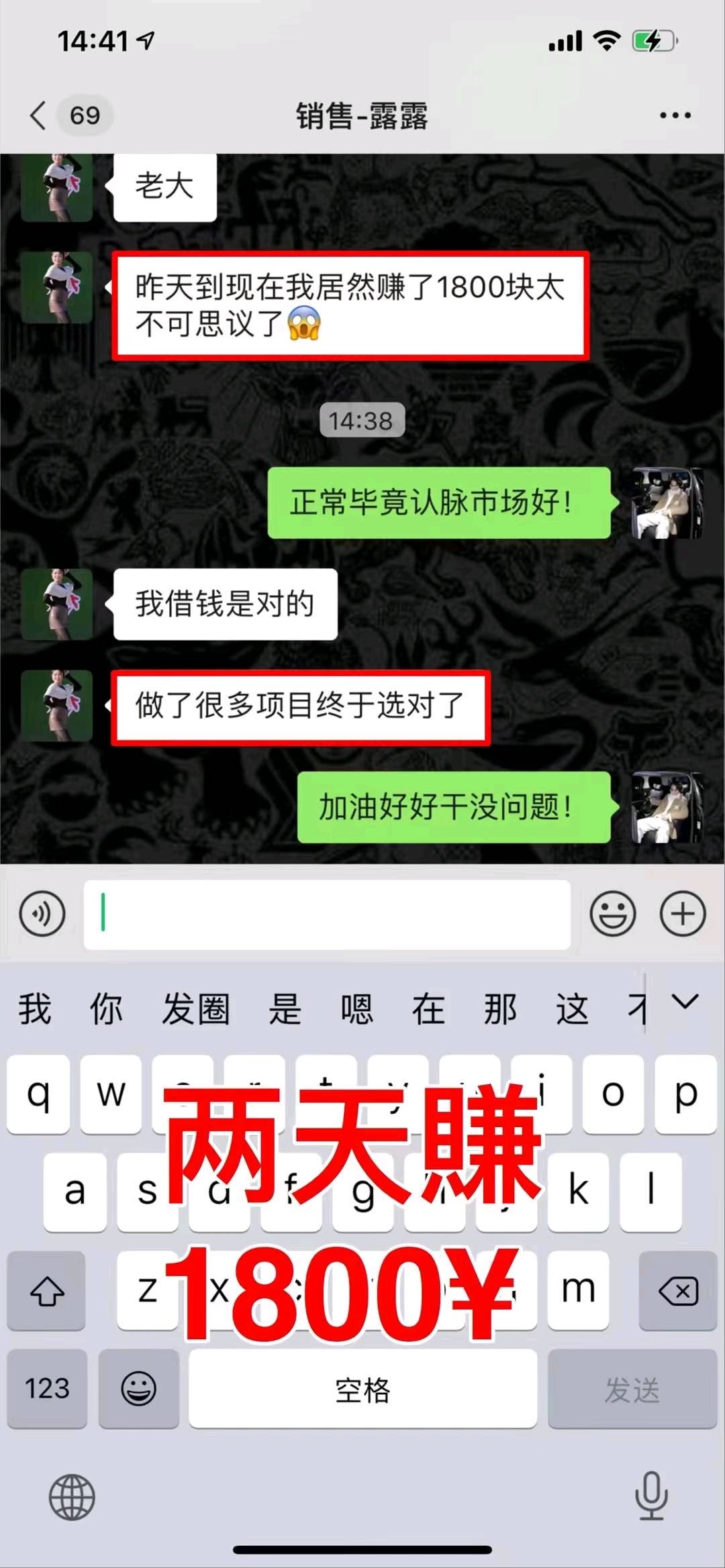Viewport: 725px width, 1568px height.
Task: Open 露露's profile from her avatar beside 我借钱是对的
Action: [x=56, y=604]
